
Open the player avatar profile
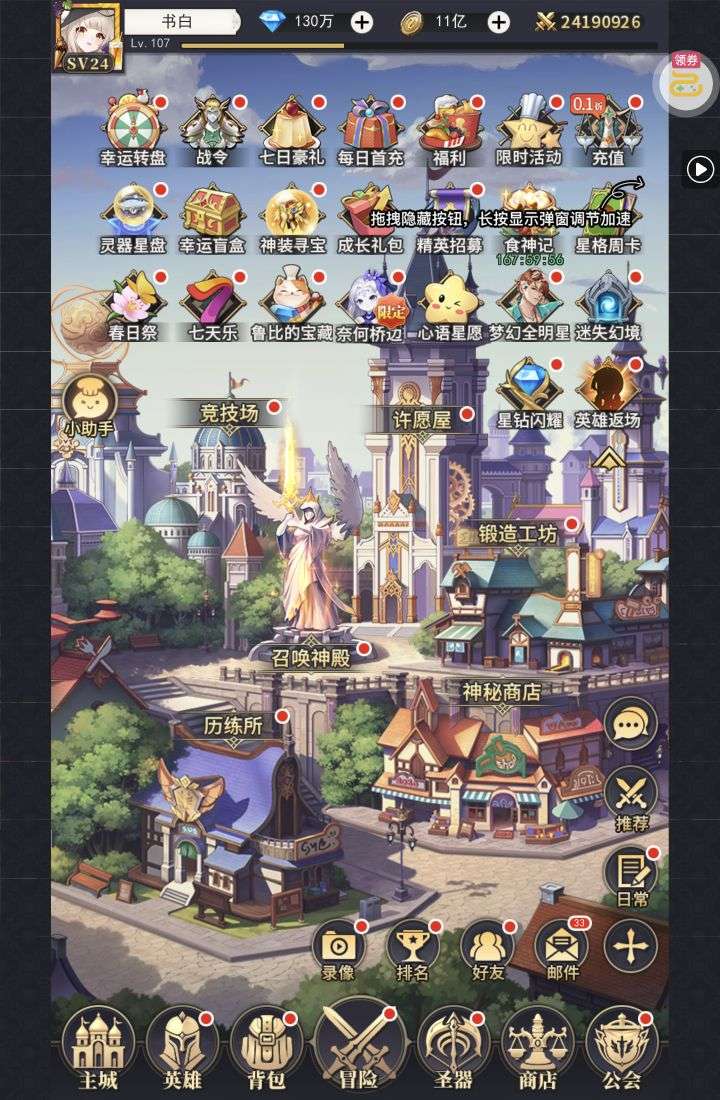point(88,35)
